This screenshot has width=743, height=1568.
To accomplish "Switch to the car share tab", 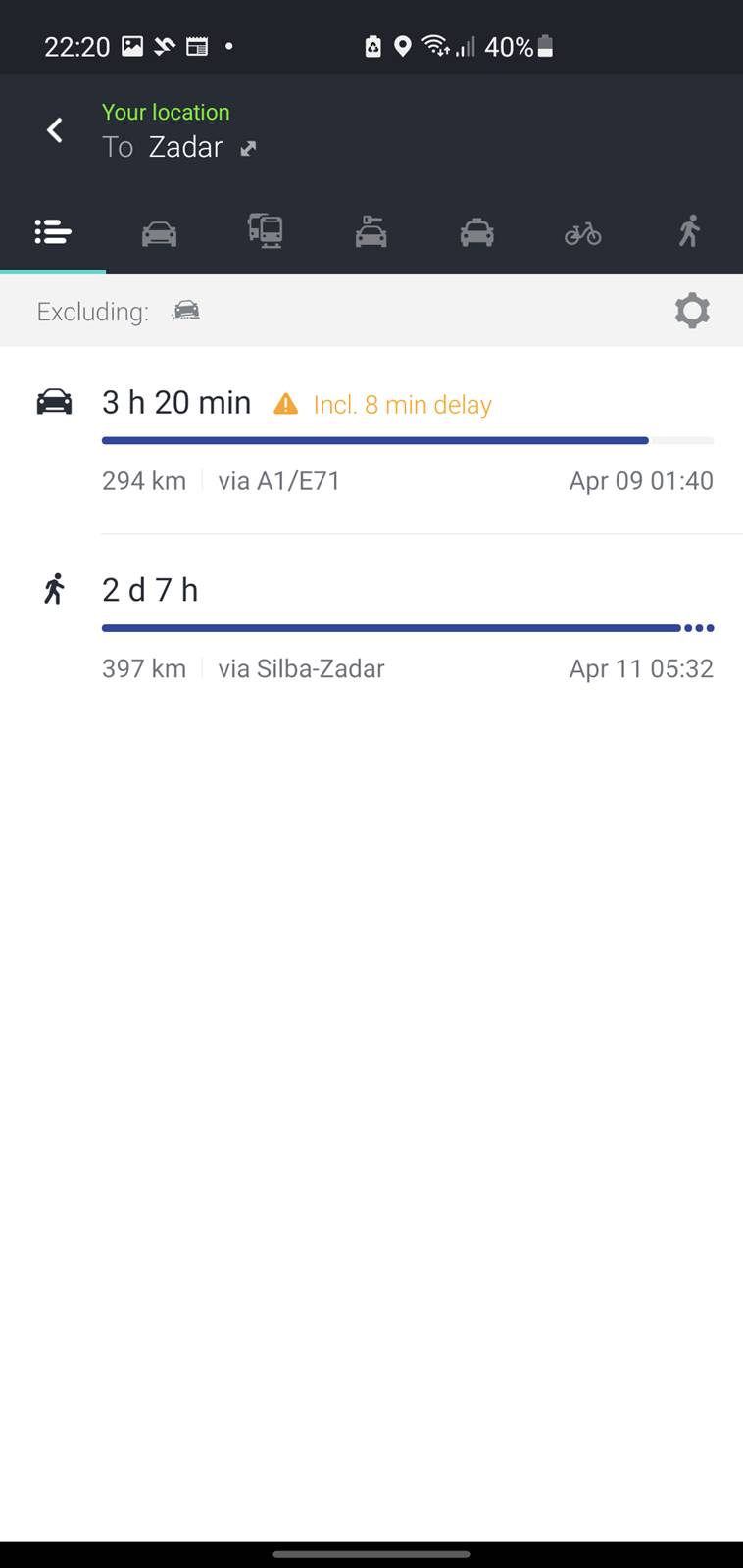I will coord(371,232).
